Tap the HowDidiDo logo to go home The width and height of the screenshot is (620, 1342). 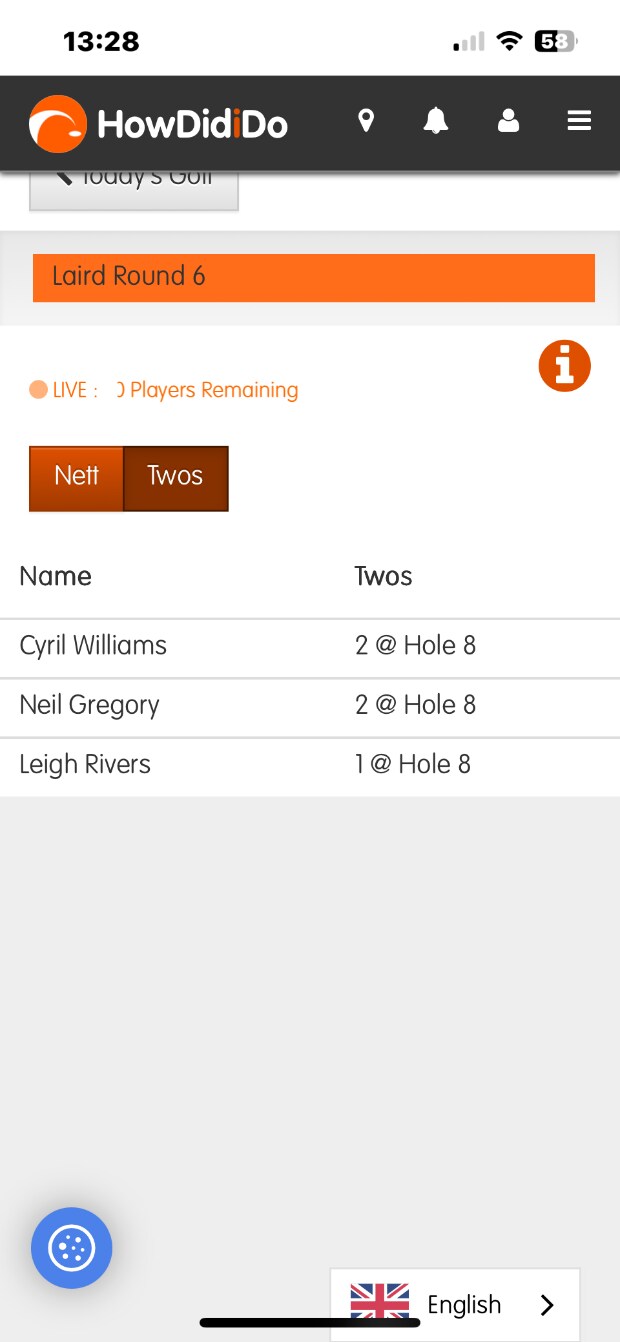[159, 124]
